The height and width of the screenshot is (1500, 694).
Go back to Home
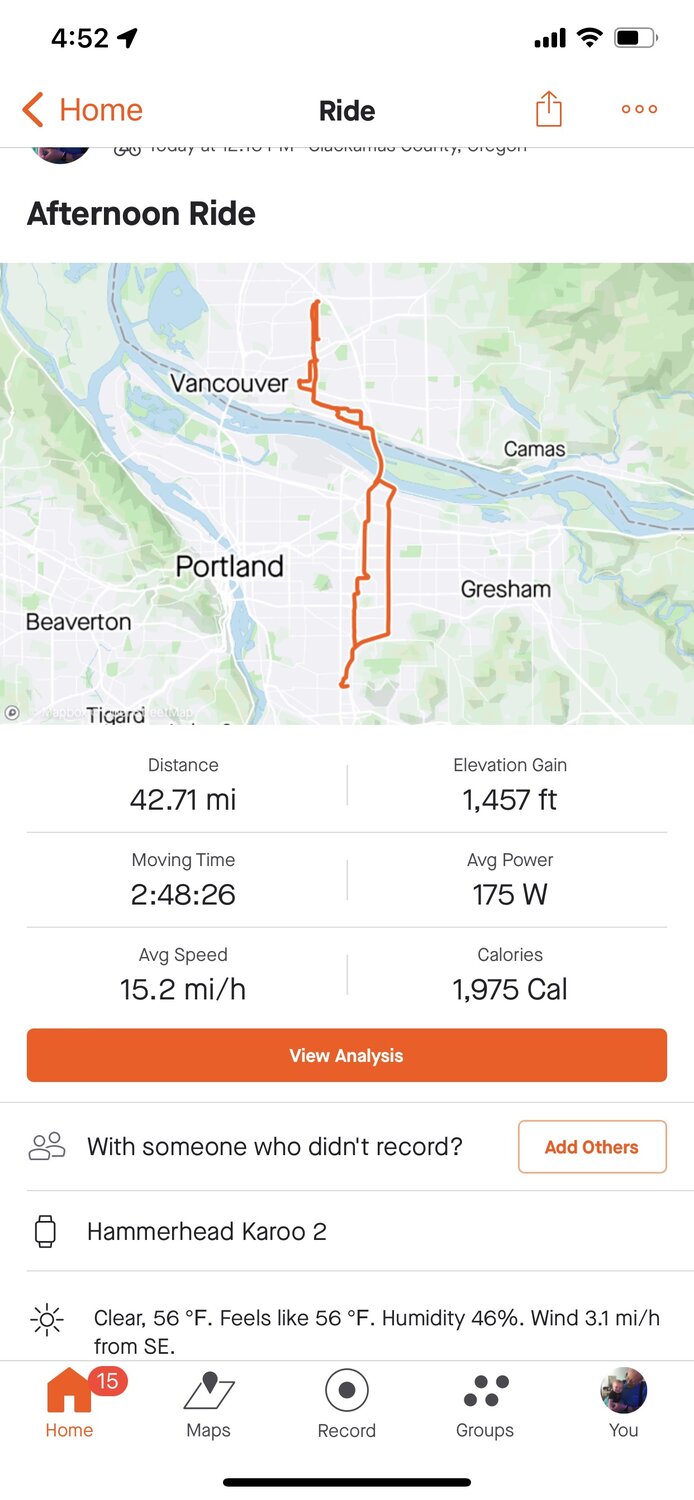tap(82, 110)
